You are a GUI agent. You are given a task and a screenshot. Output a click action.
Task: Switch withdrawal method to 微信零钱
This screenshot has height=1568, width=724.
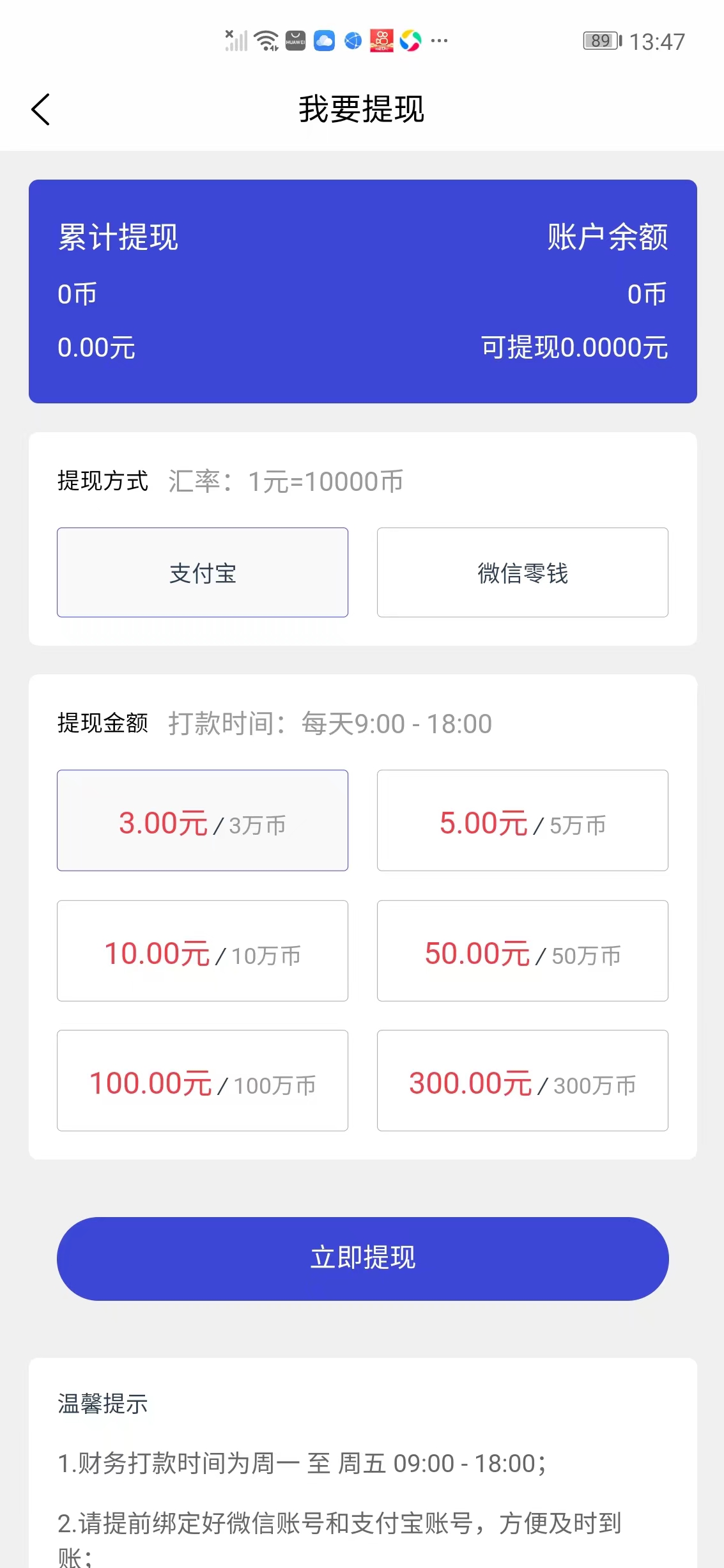(x=521, y=572)
